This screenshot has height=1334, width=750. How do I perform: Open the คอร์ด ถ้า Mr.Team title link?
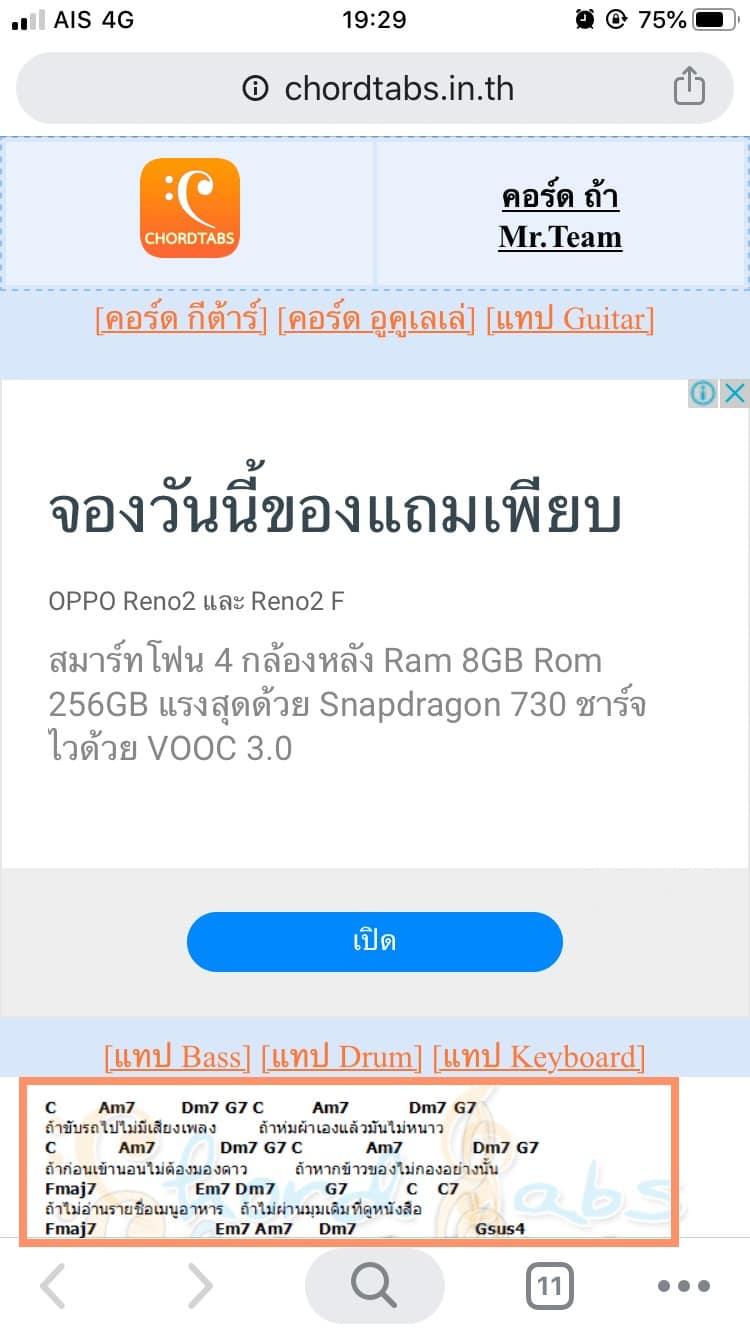(x=560, y=216)
